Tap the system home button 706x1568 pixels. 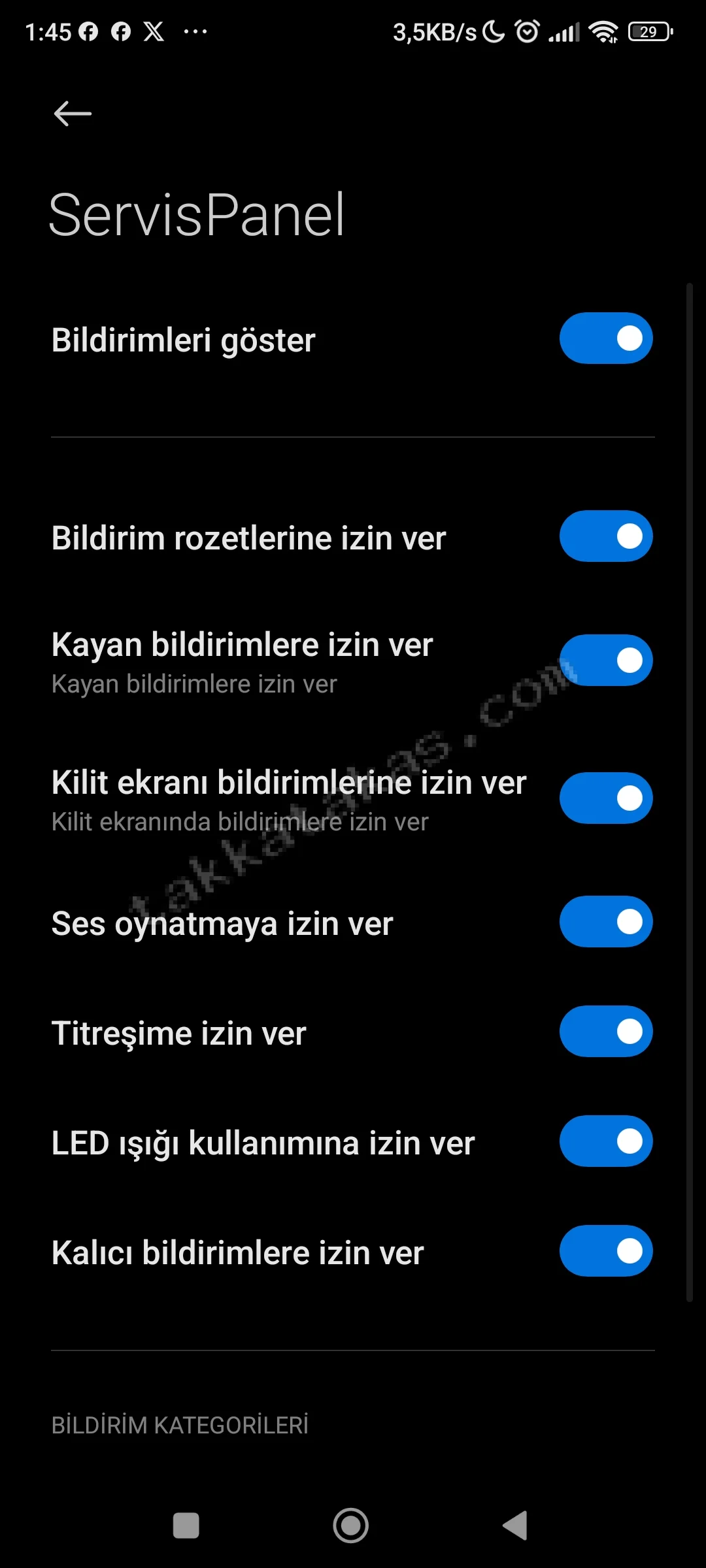pos(351,1526)
